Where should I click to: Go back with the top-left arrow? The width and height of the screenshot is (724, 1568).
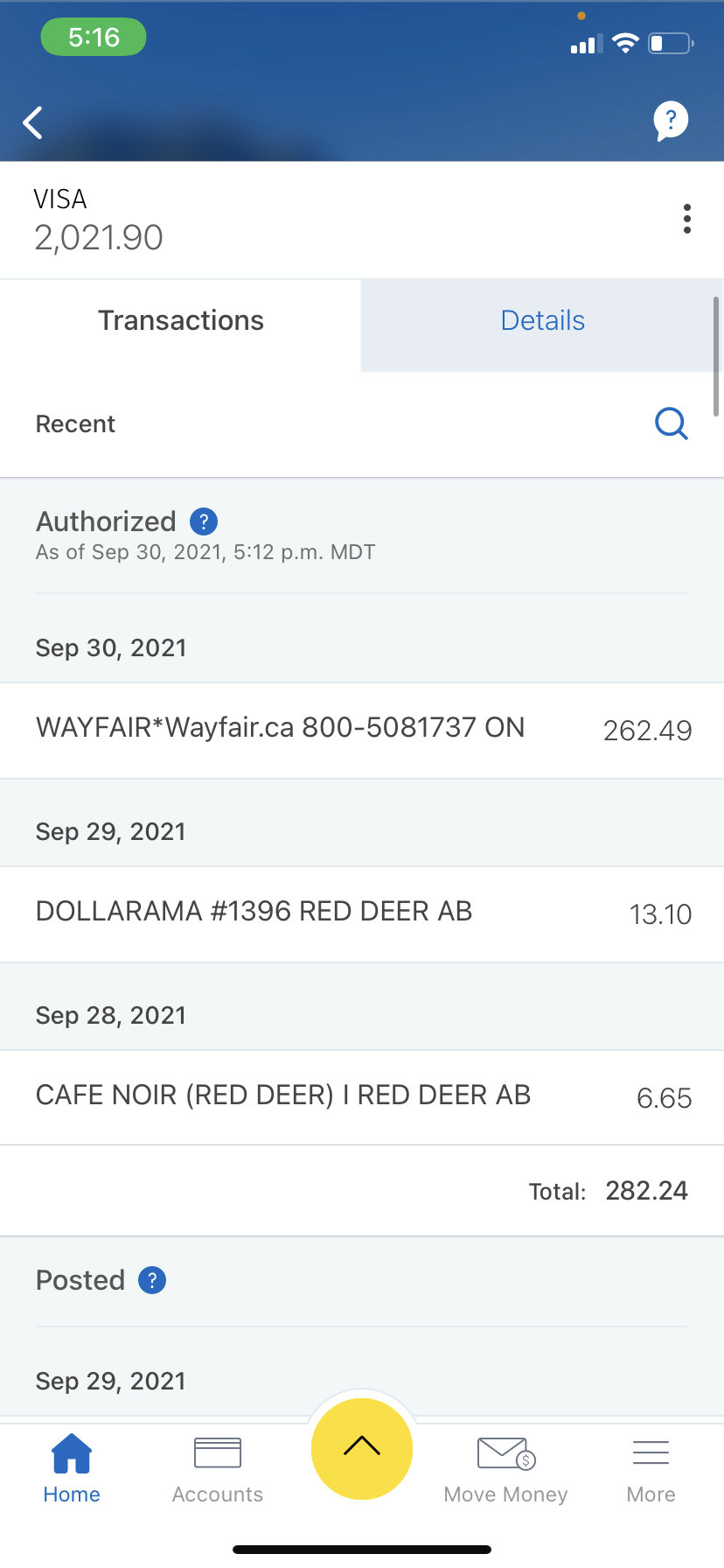[x=33, y=122]
